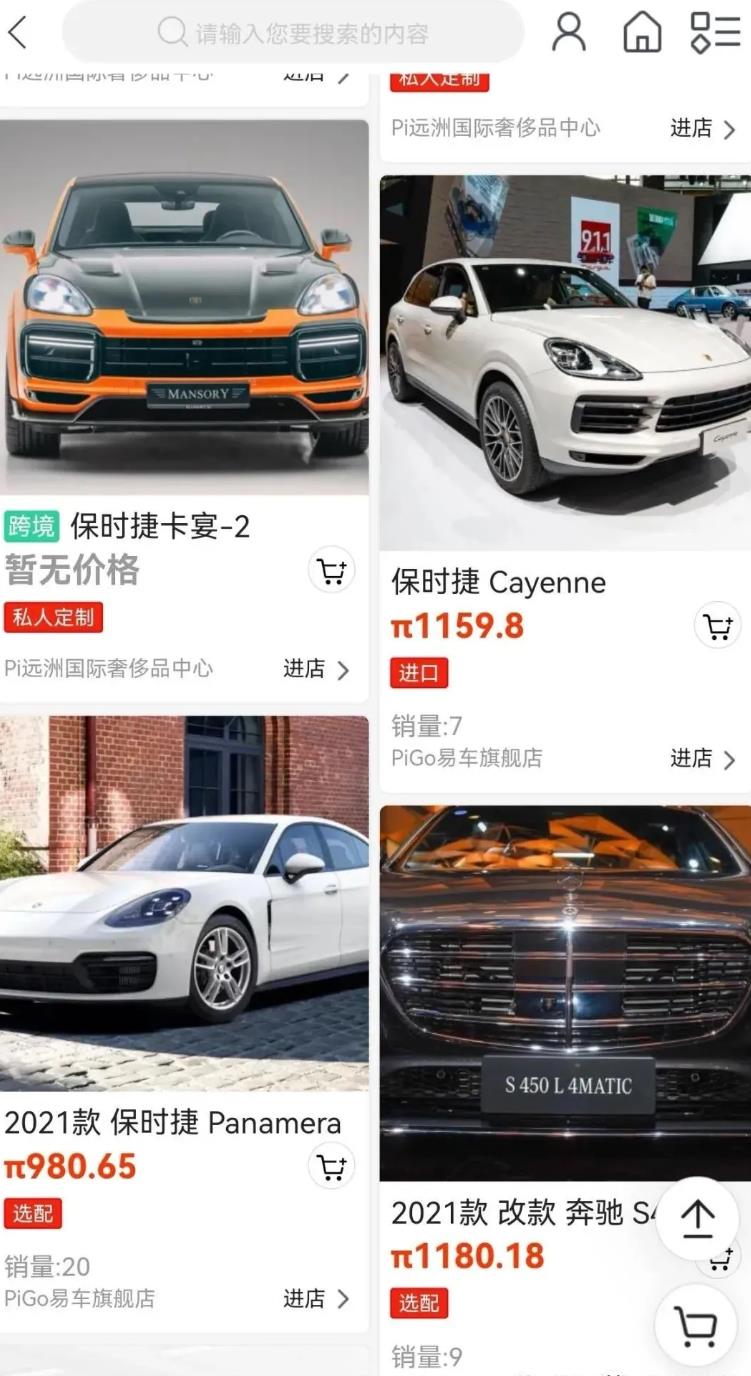The image size is (751, 1376).
Task: Add 保时捷 Cayenne to cart
Action: pyautogui.click(x=717, y=627)
